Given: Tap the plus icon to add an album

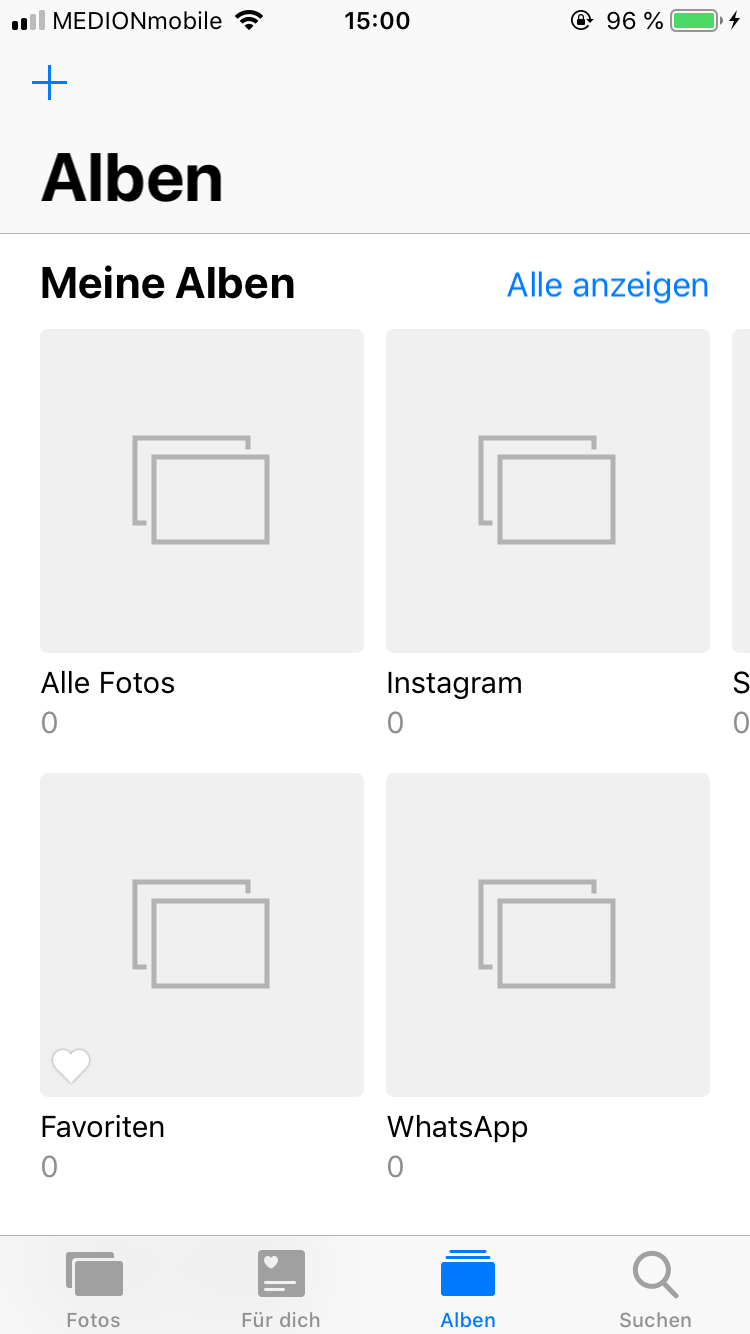Looking at the screenshot, I should [x=49, y=83].
